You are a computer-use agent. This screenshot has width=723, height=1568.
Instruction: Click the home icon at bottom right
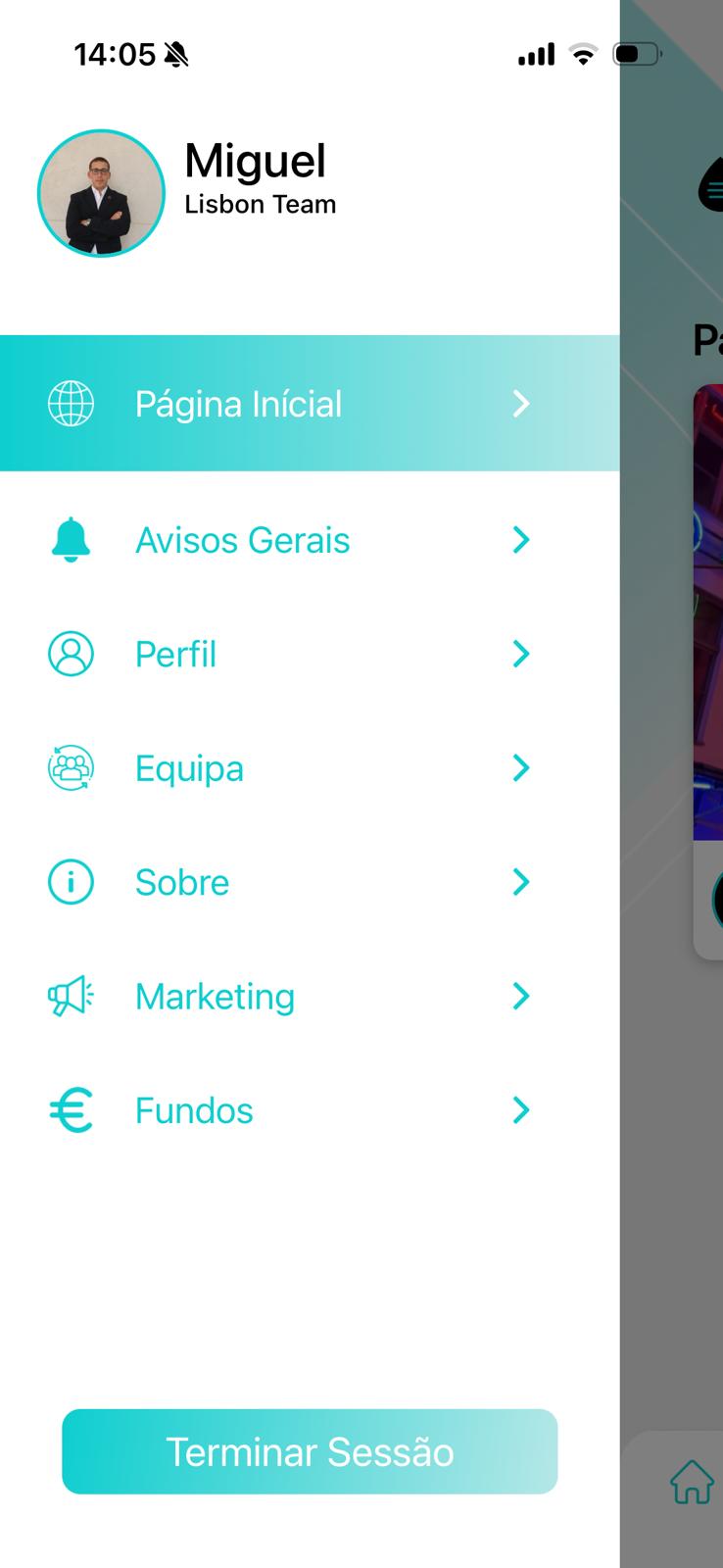click(692, 1483)
